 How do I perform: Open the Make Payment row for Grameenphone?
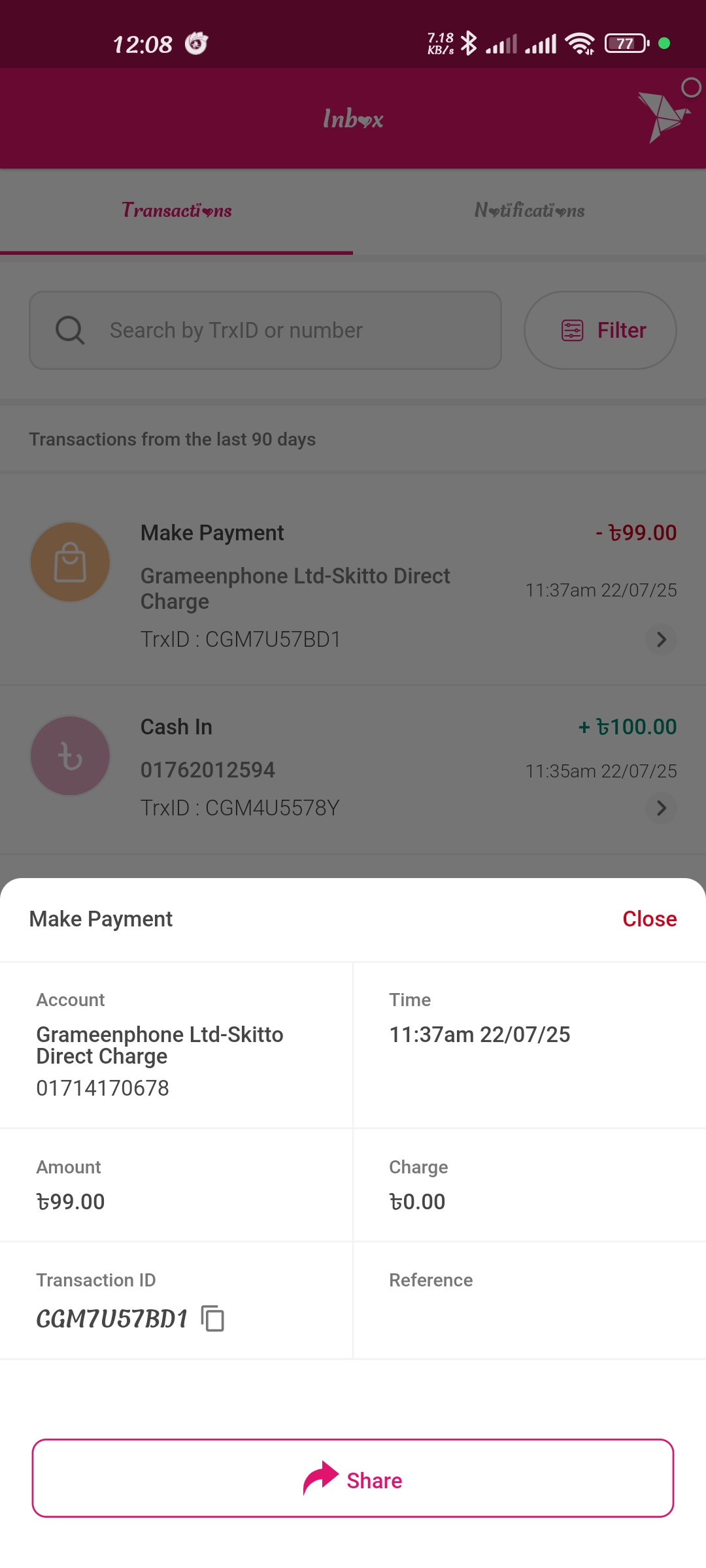(x=353, y=585)
